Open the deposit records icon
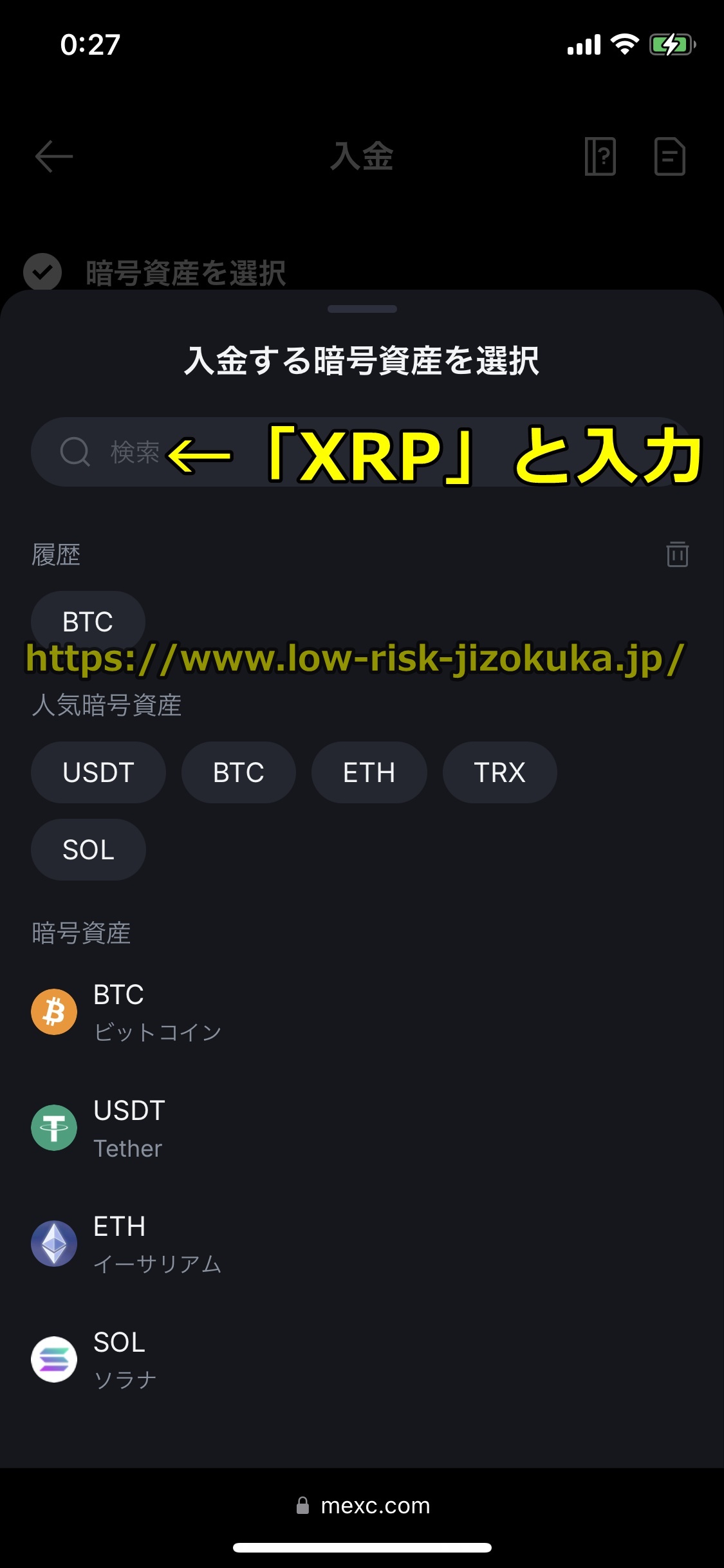Image resolution: width=724 pixels, height=1568 pixels. pos(669,156)
